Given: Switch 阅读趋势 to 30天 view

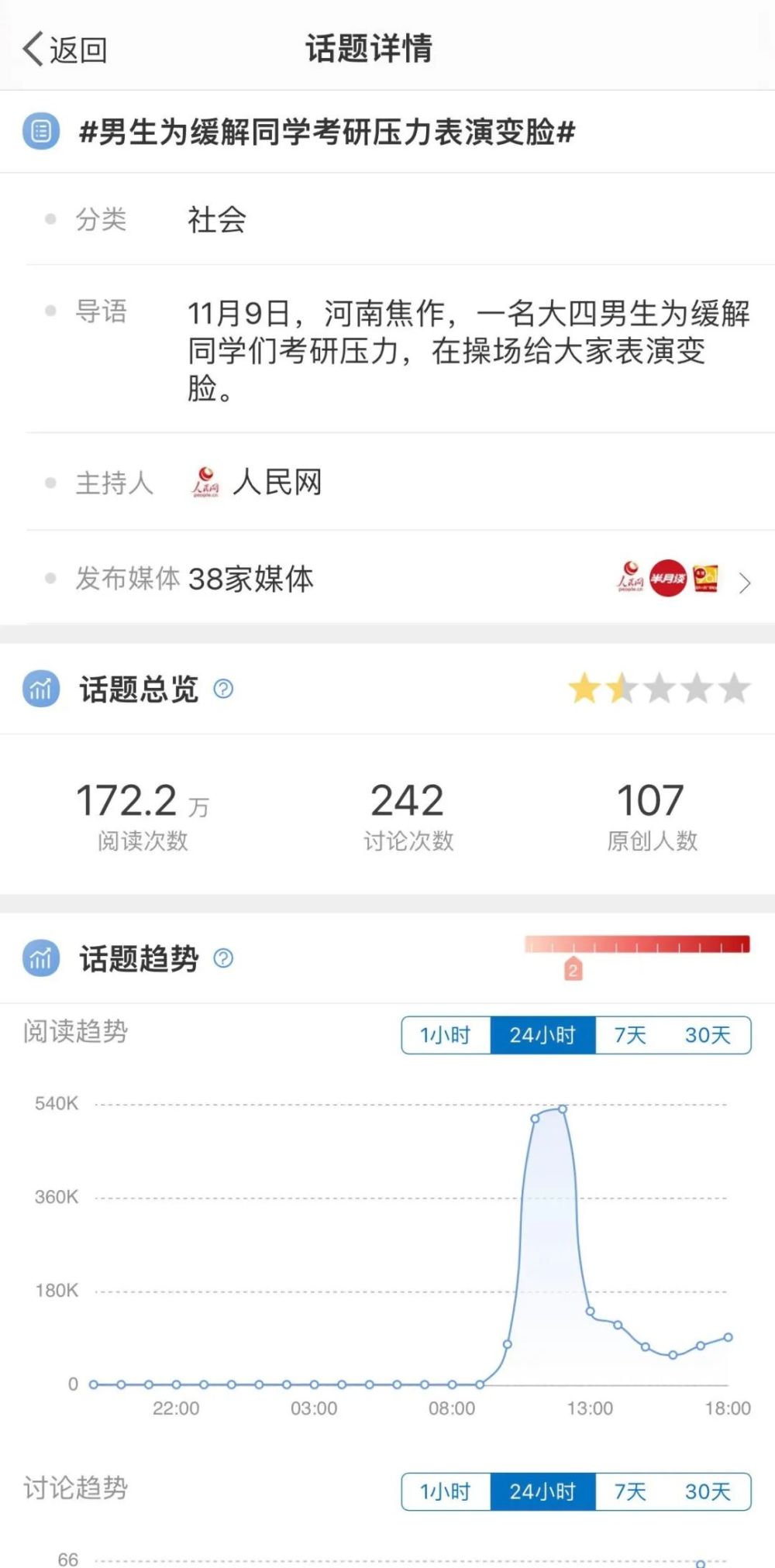Looking at the screenshot, I should coord(708,1035).
